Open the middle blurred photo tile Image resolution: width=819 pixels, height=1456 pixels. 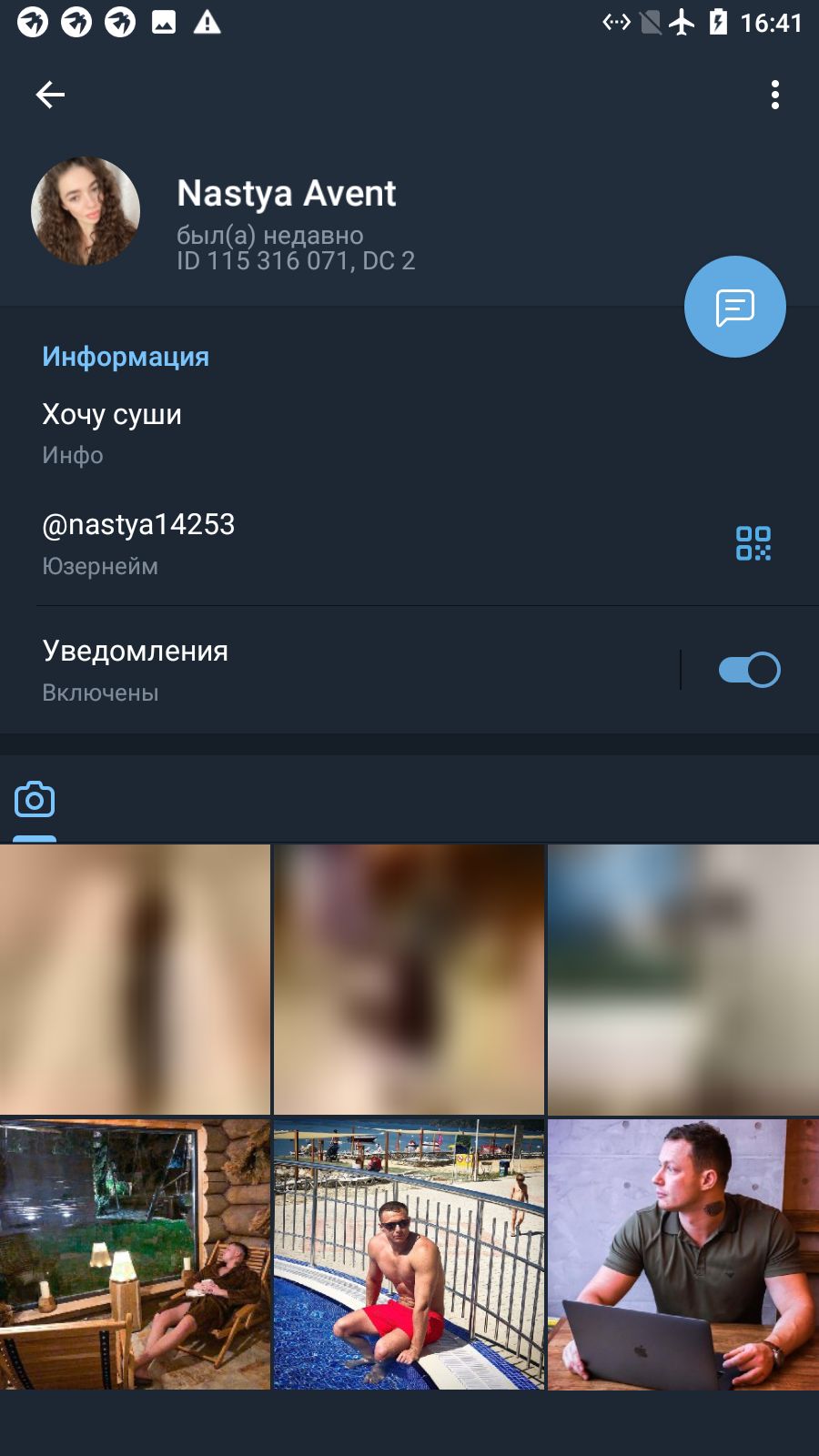point(409,979)
